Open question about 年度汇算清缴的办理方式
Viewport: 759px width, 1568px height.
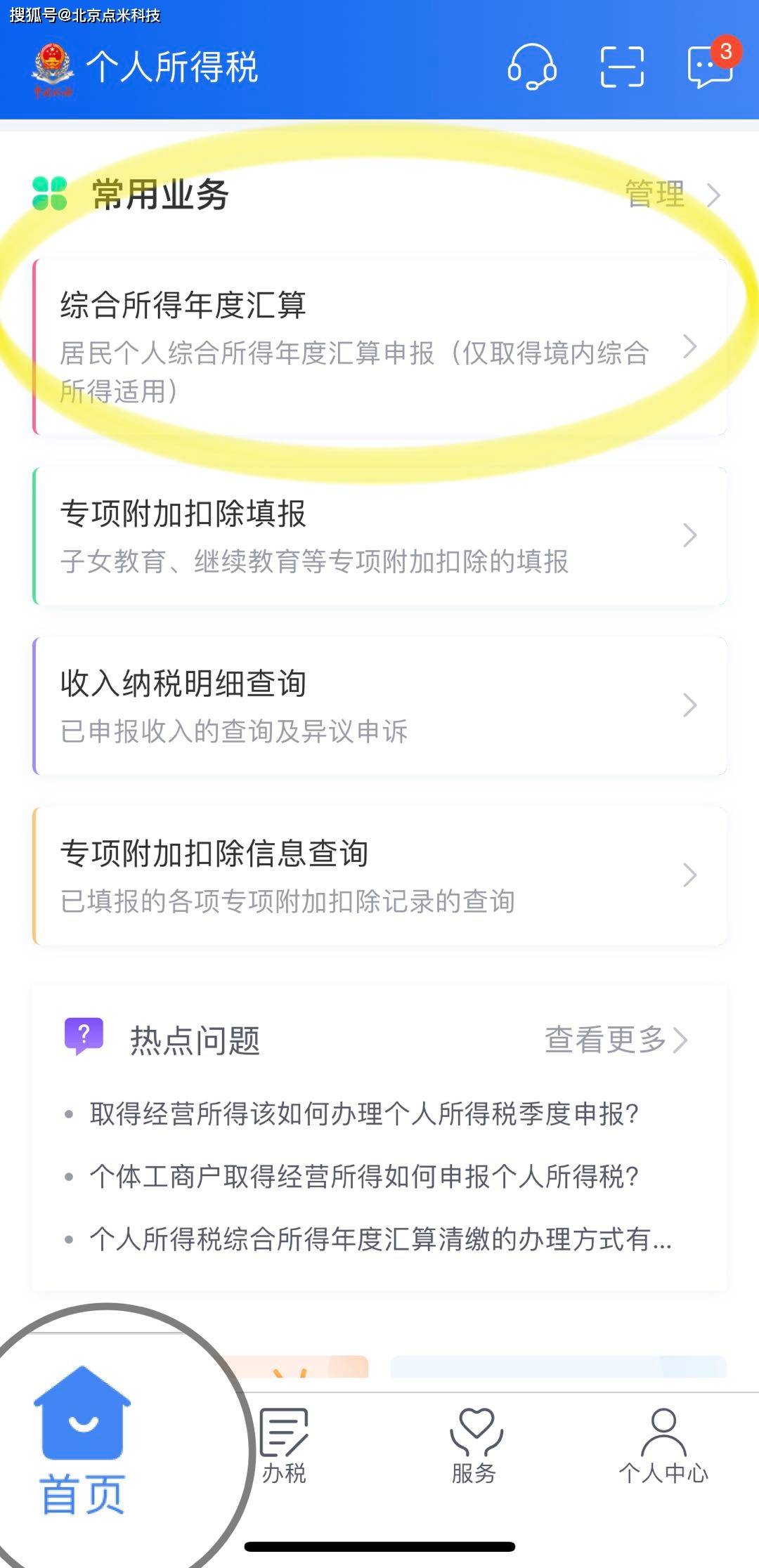click(380, 1239)
